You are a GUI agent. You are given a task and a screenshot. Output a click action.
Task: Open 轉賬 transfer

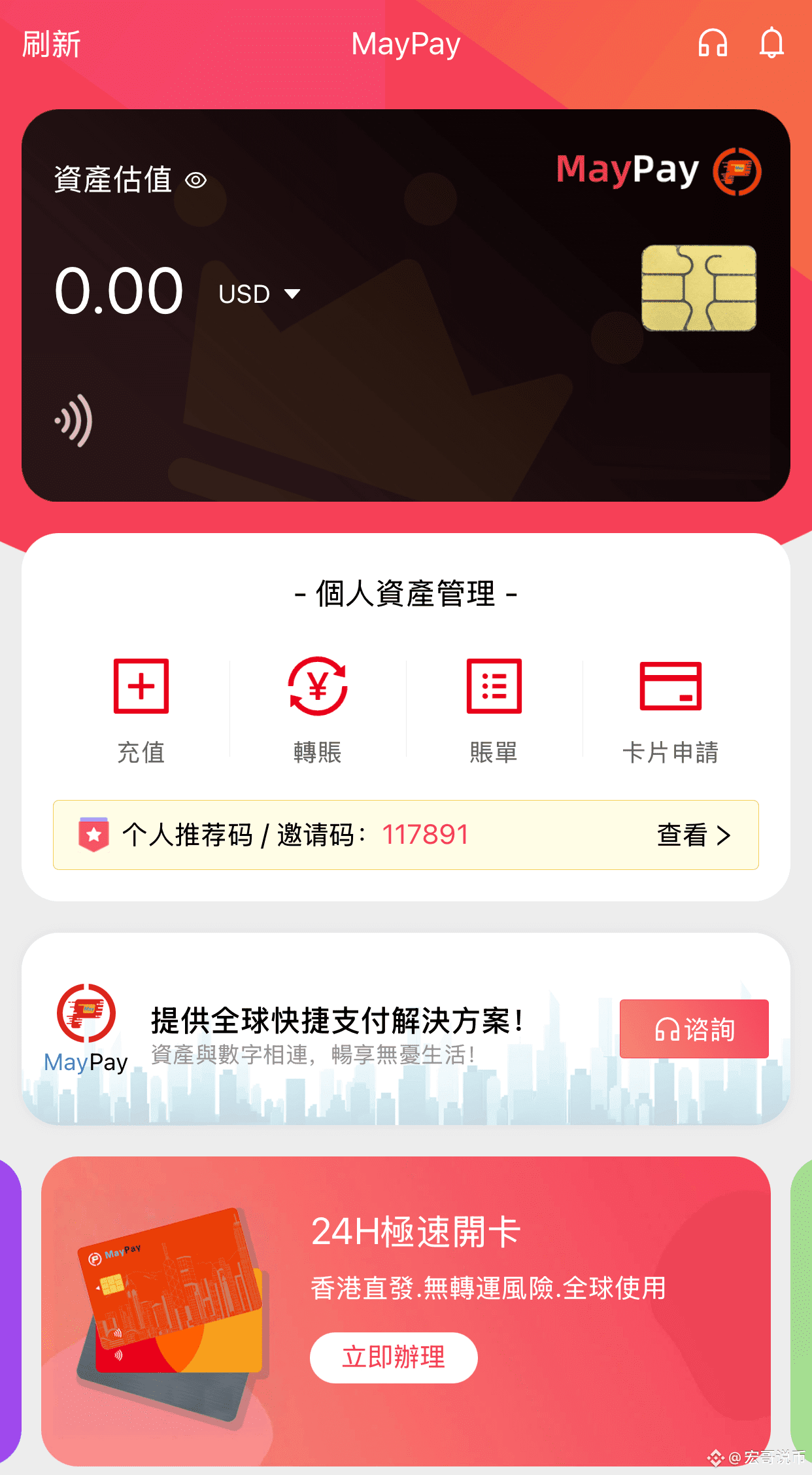click(x=318, y=710)
